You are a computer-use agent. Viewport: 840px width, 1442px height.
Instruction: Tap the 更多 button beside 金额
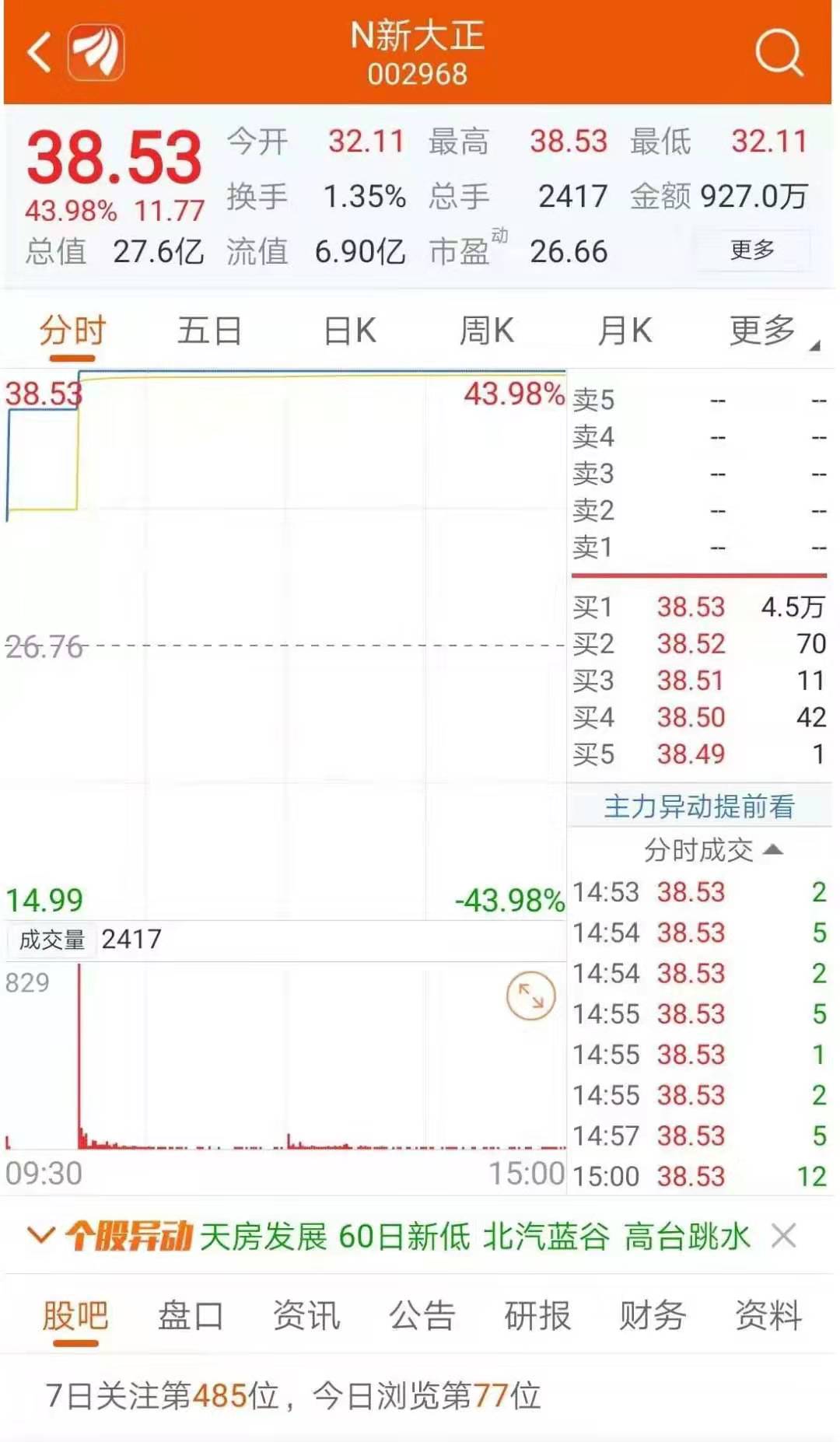751,250
